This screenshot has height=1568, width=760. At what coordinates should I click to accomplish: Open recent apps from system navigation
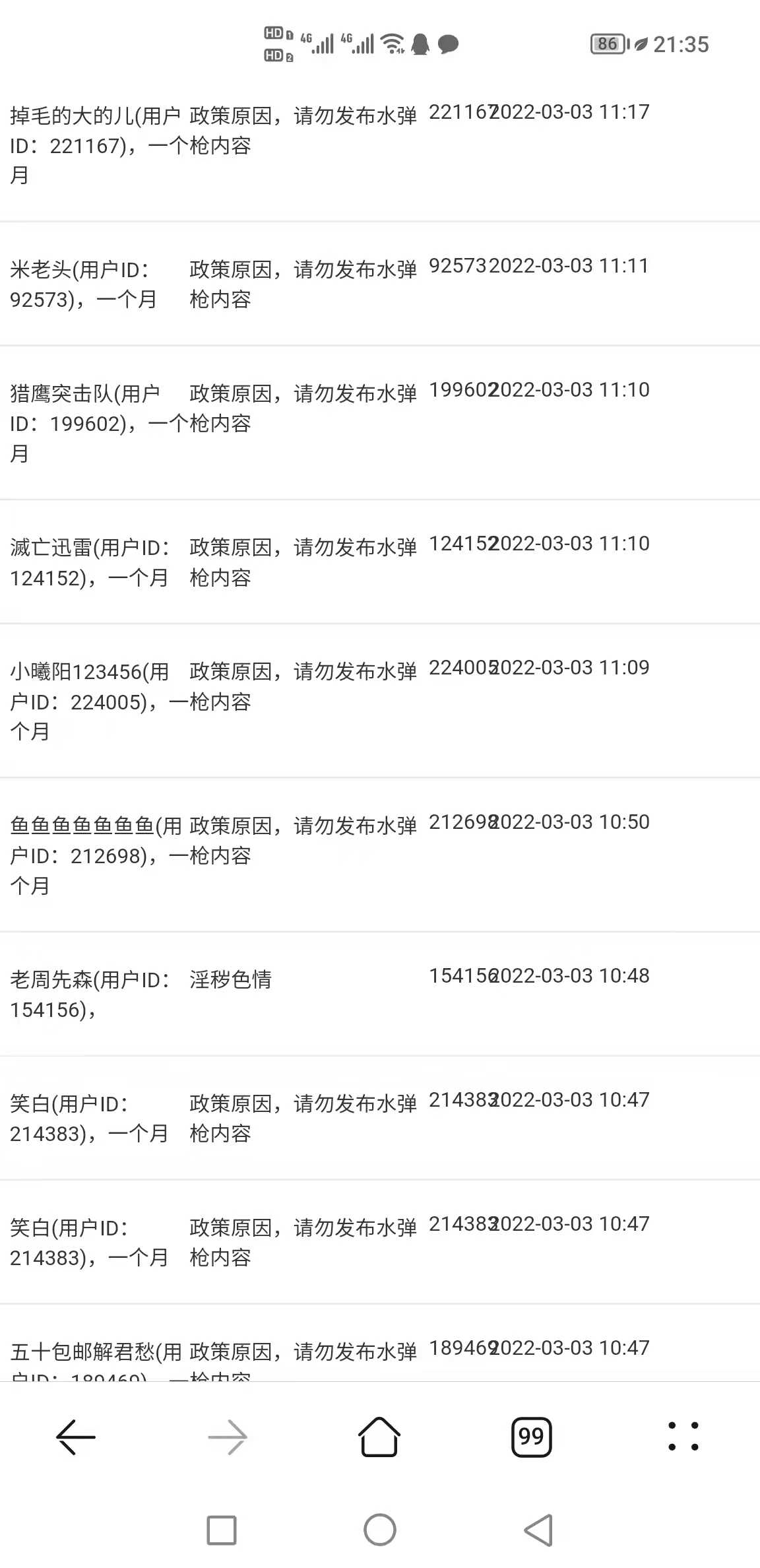click(222, 1530)
